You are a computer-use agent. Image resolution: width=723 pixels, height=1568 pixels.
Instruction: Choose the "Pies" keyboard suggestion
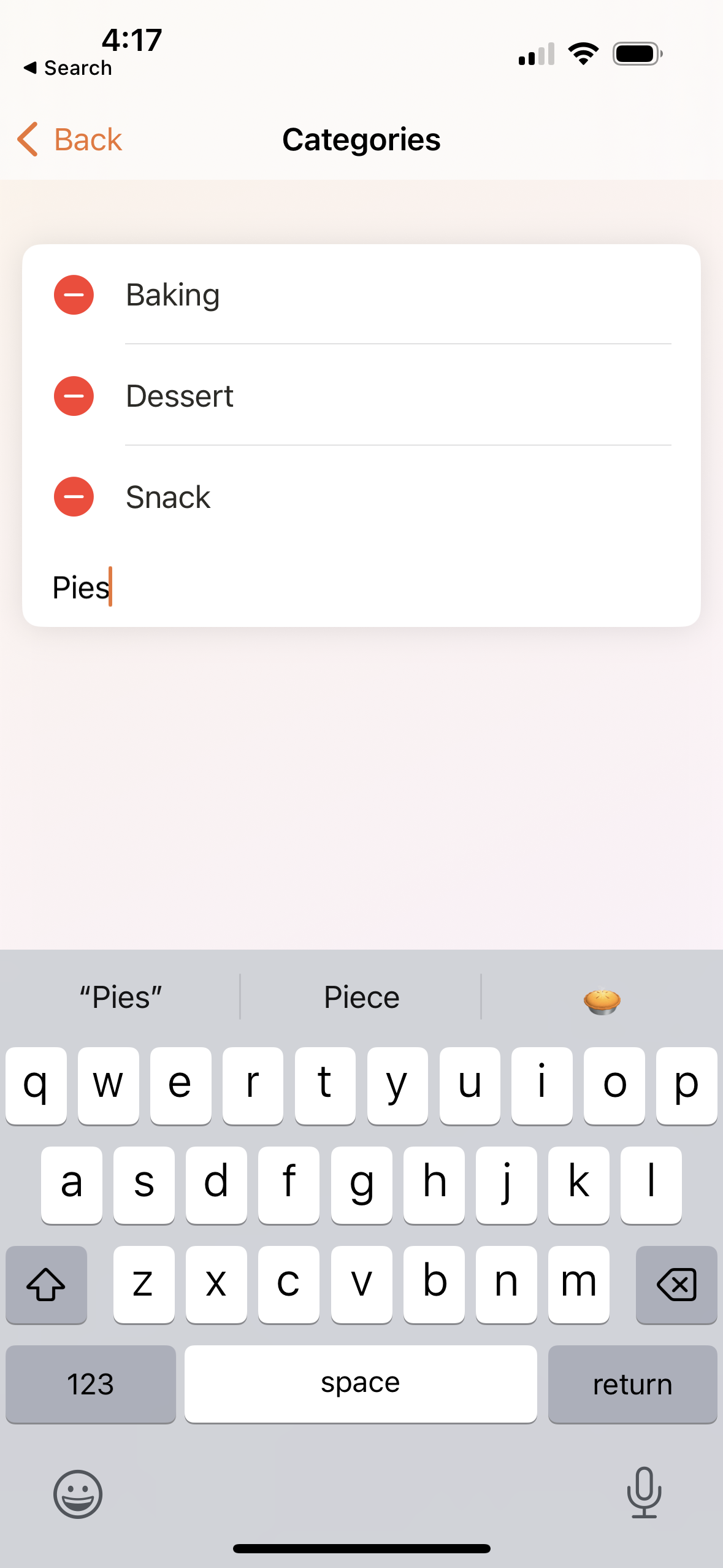pos(121,997)
